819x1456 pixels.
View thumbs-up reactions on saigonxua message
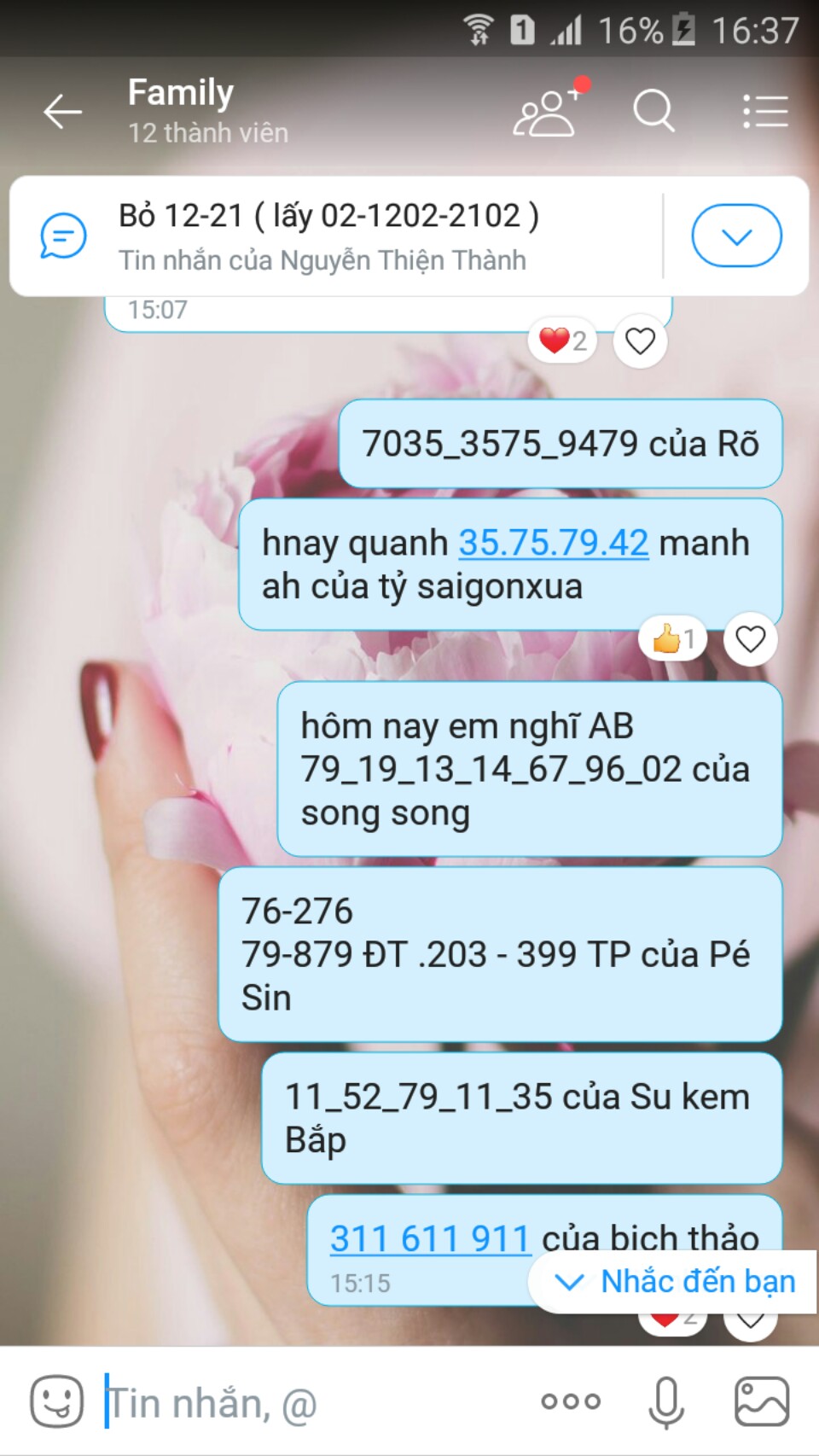pos(673,638)
